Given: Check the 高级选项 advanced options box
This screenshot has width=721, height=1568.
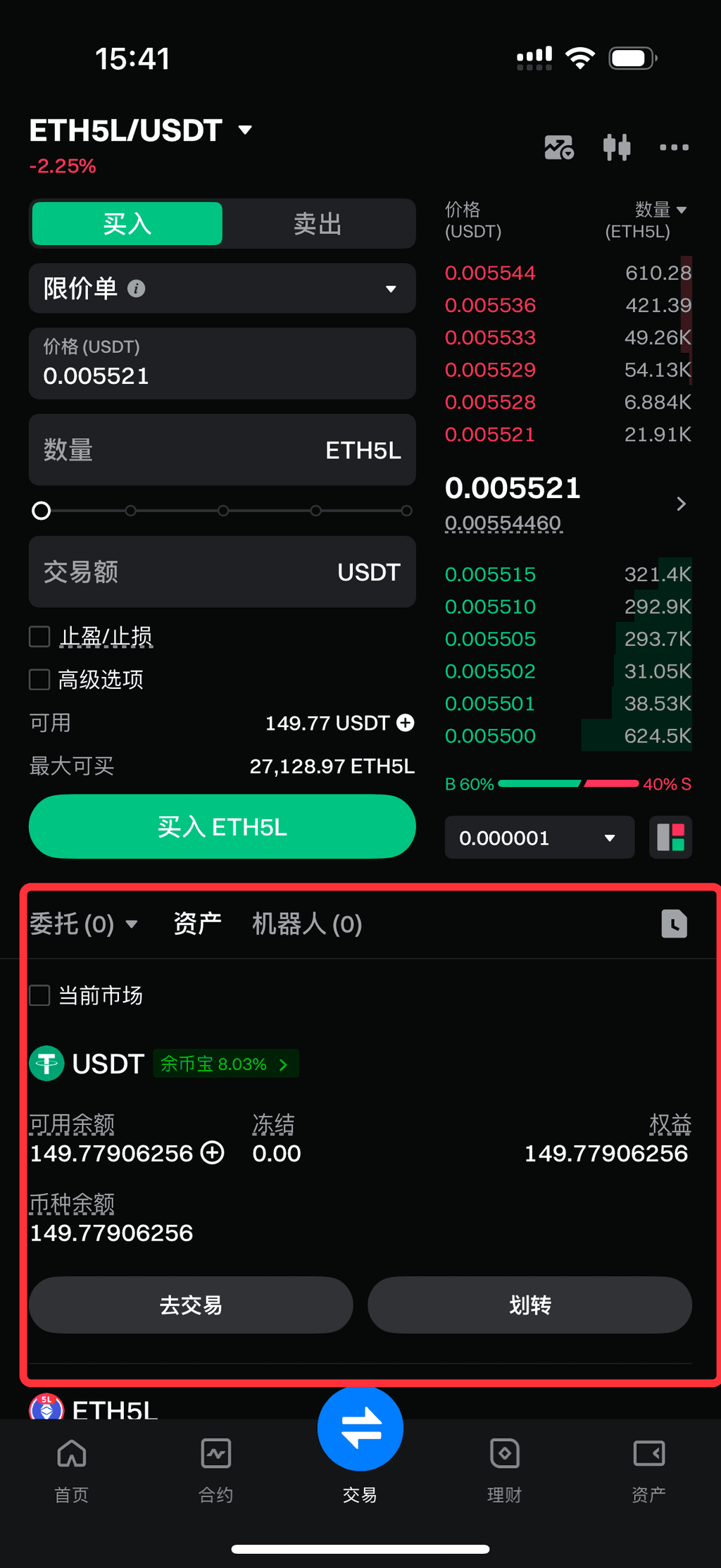Looking at the screenshot, I should click(x=39, y=680).
